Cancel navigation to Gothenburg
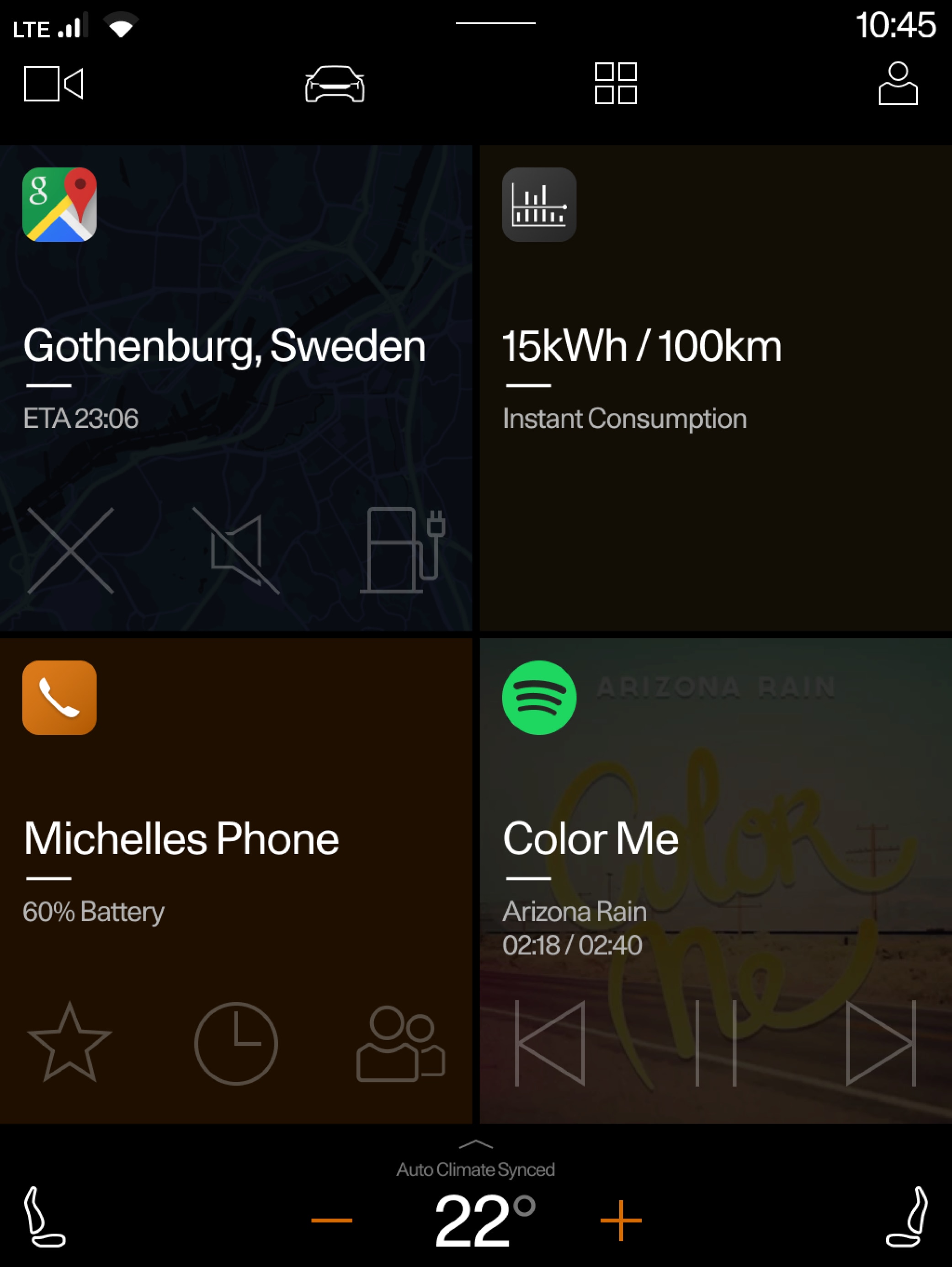The width and height of the screenshot is (952, 1267). pos(70,551)
